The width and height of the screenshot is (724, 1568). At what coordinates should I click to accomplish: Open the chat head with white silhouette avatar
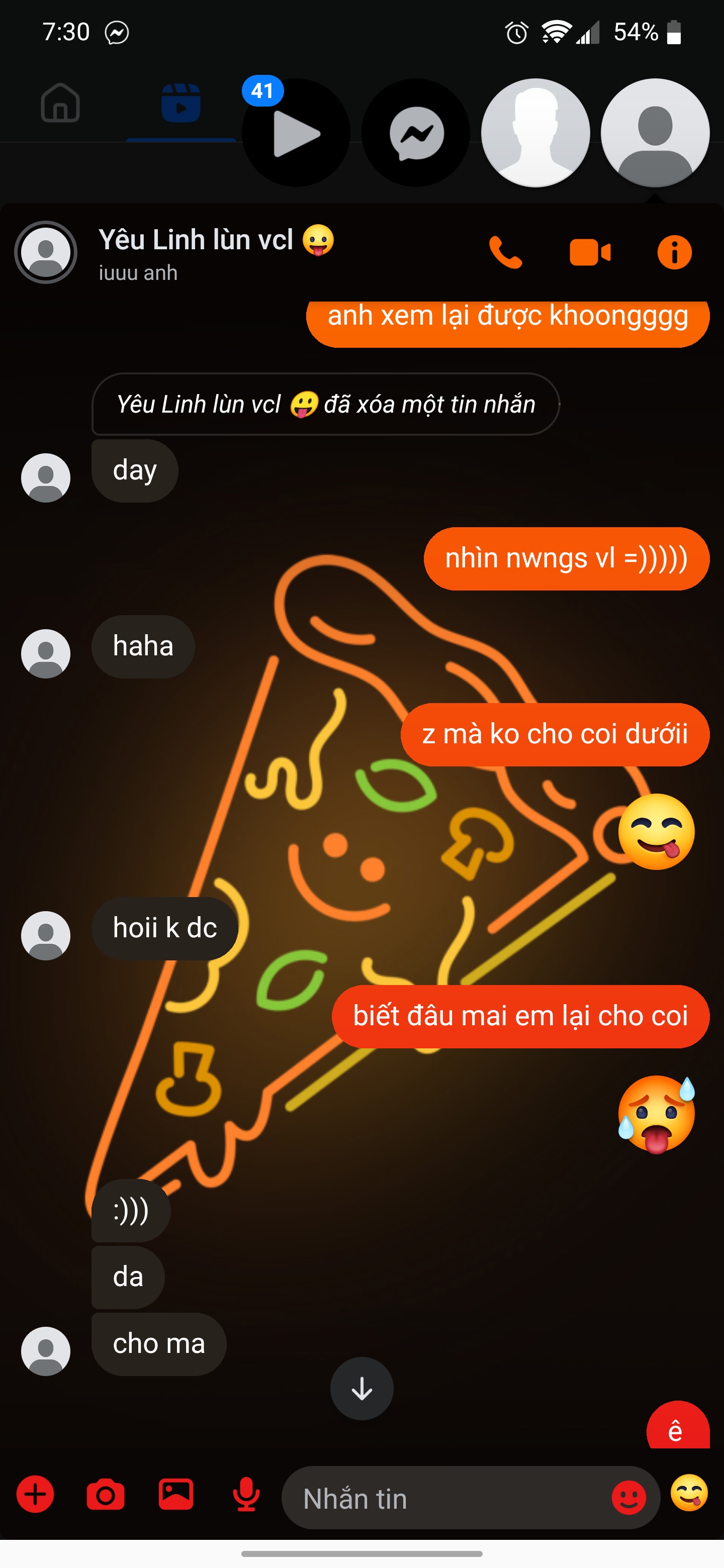pyautogui.click(x=535, y=133)
